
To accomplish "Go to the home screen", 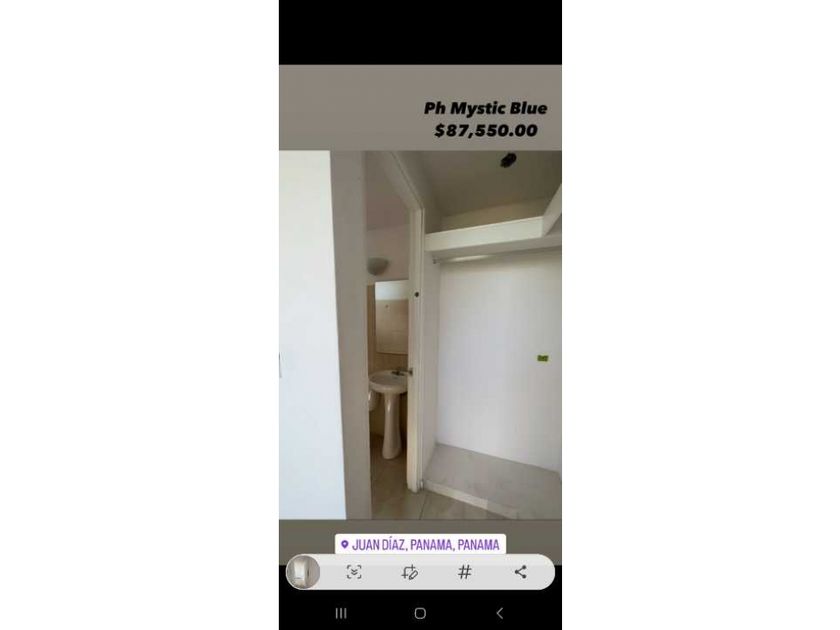I will click(420, 613).
